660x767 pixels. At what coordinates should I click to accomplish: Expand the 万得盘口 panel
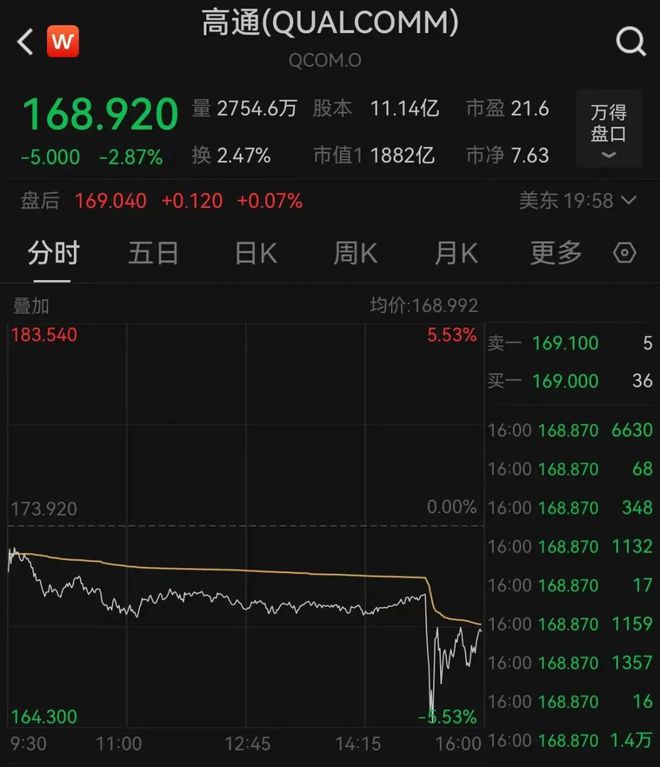coord(608,129)
